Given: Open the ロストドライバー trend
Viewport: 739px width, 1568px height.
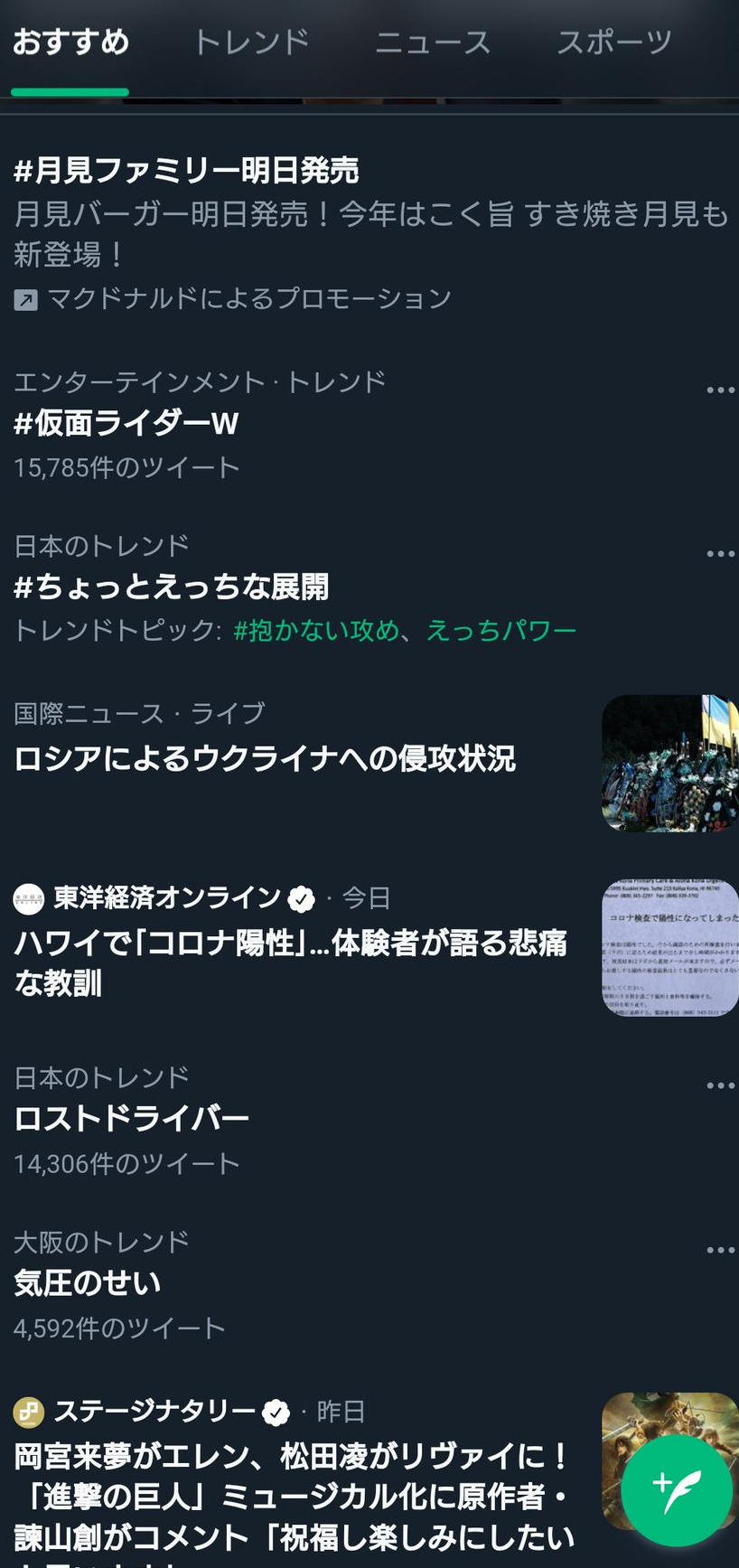Looking at the screenshot, I should click(x=131, y=1119).
